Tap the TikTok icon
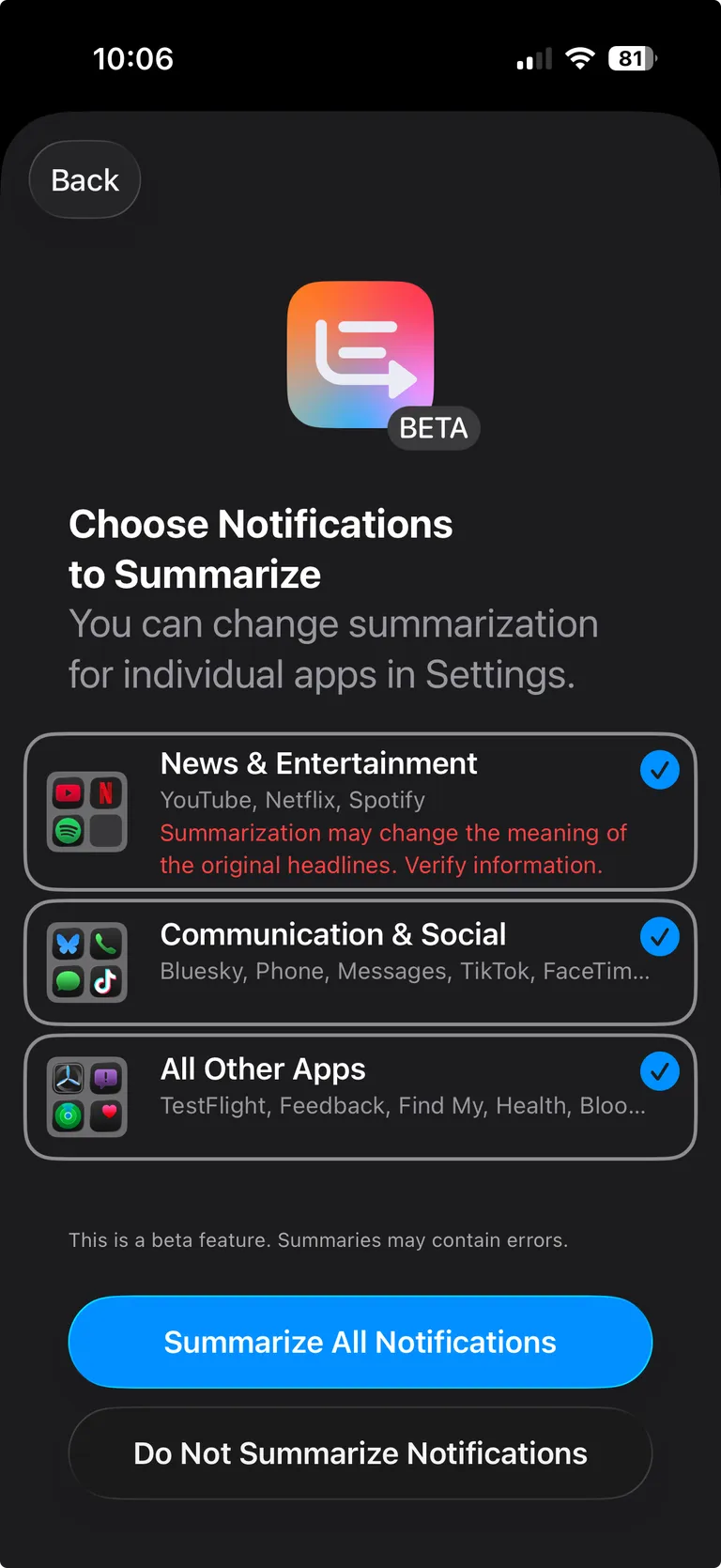The height and width of the screenshot is (1568, 721). pos(105,980)
